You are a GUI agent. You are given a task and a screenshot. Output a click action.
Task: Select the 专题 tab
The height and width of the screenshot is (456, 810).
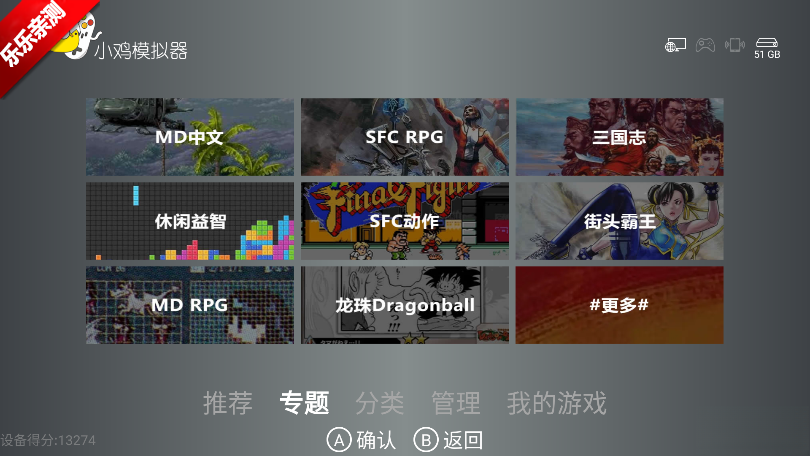click(305, 403)
